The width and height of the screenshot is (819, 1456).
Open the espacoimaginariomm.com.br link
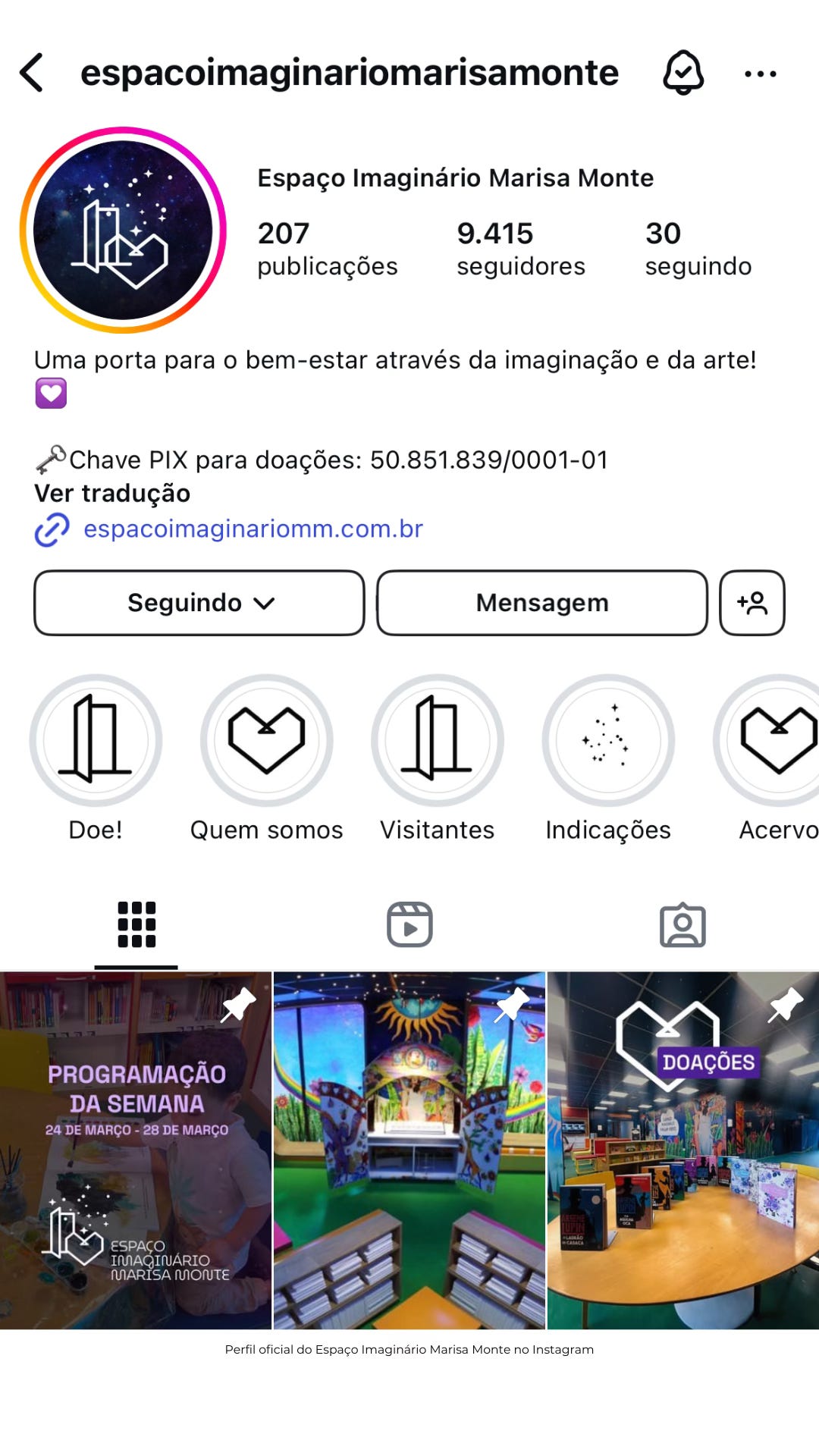coord(253,529)
